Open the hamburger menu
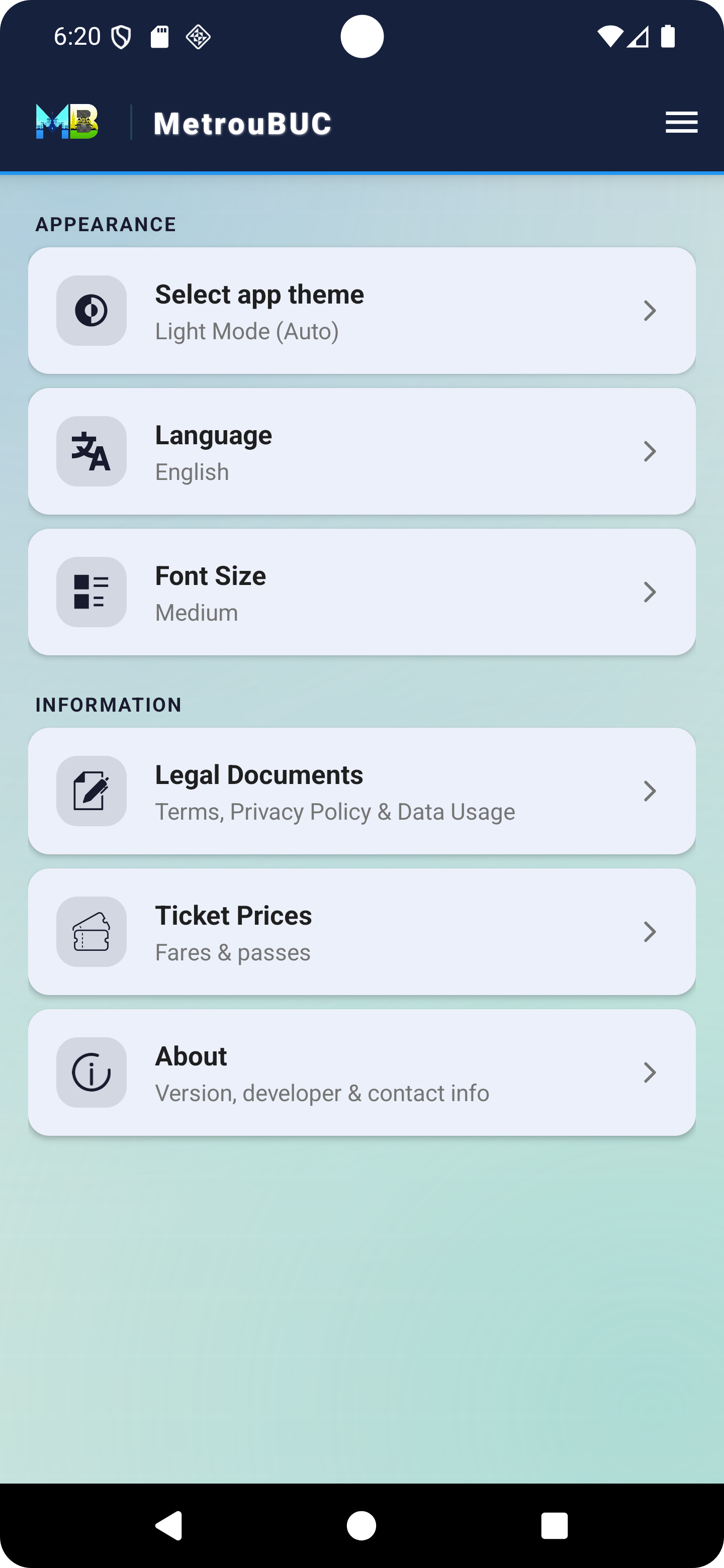The width and height of the screenshot is (724, 1568). point(681,122)
